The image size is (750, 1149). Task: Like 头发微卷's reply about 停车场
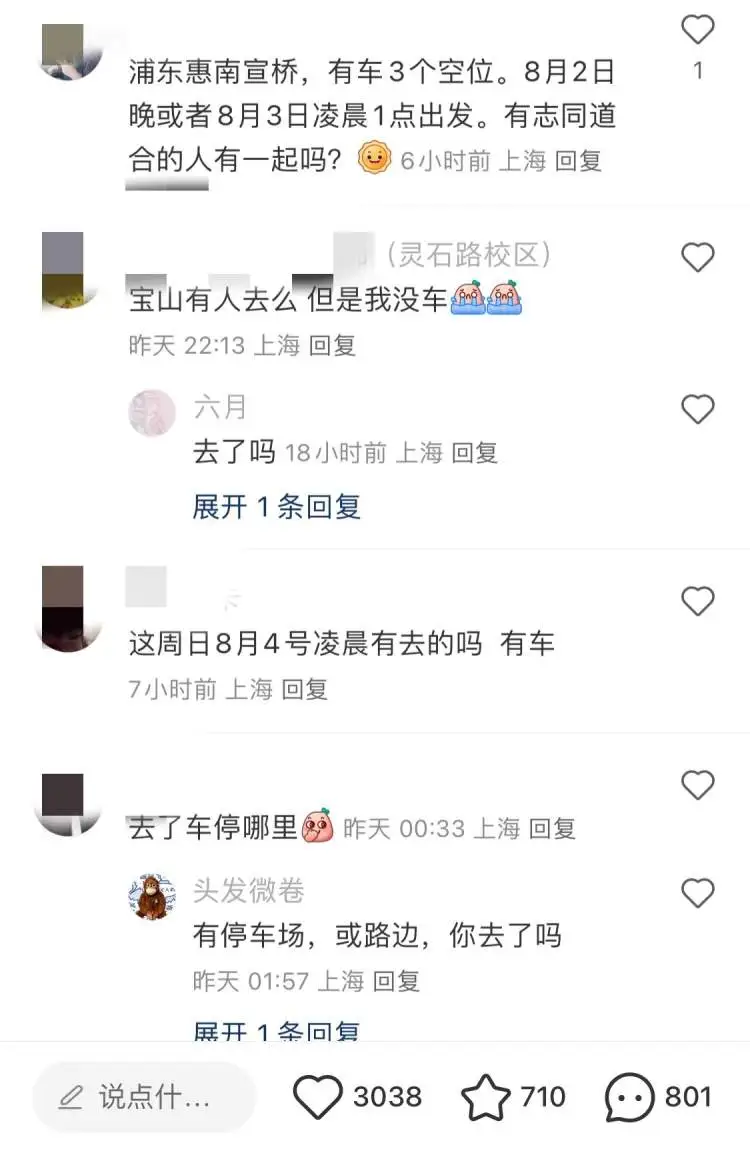coord(697,892)
